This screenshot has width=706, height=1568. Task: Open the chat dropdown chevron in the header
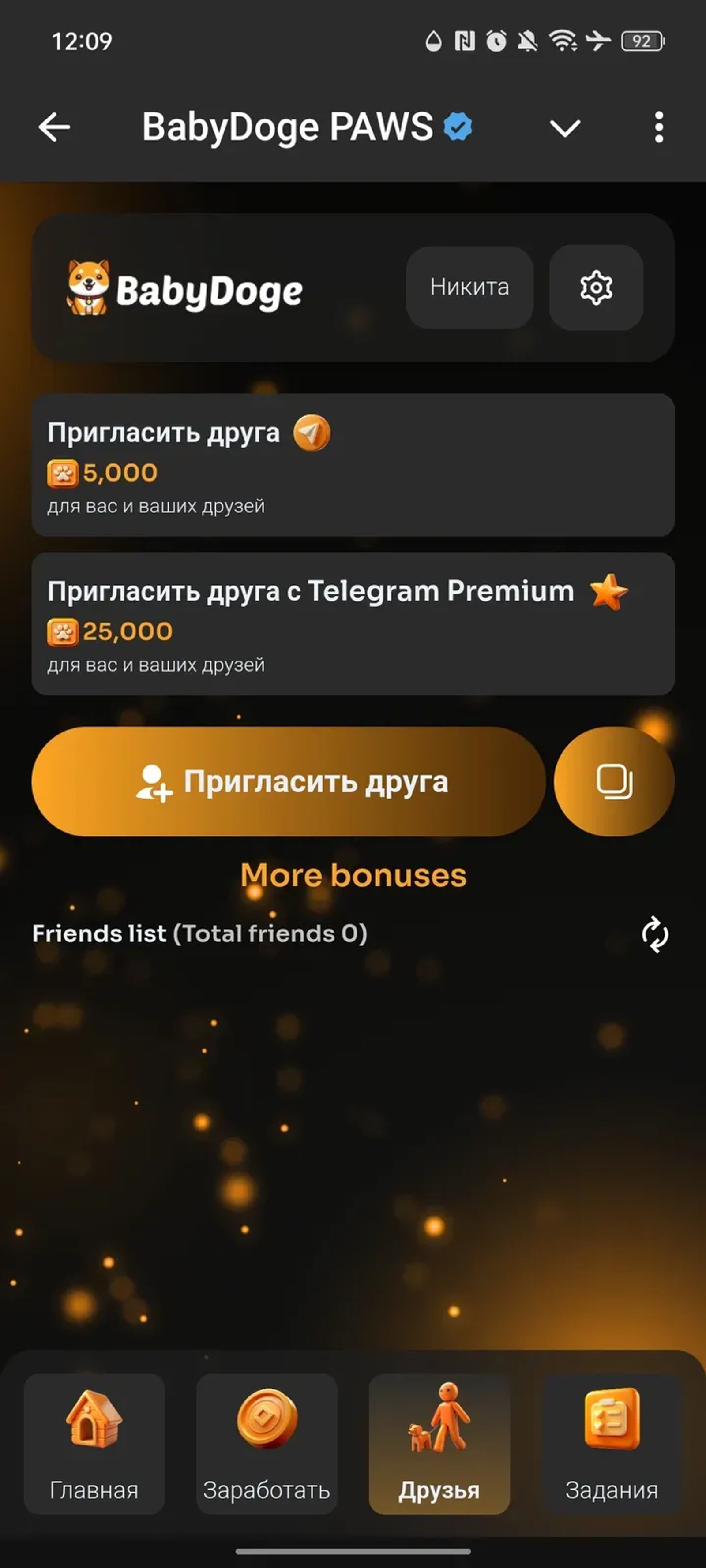565,127
